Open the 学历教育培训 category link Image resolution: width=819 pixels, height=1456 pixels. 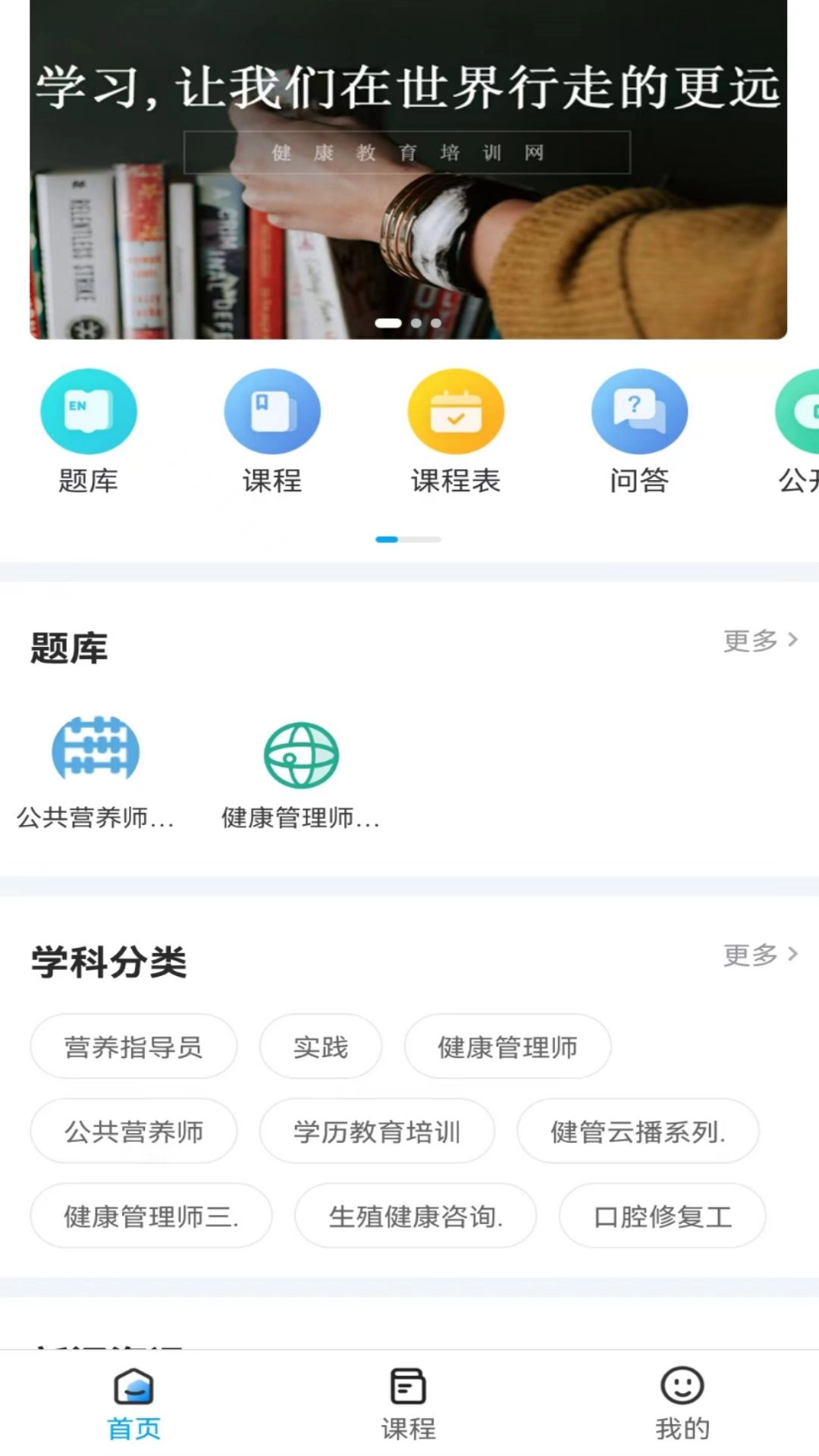tap(378, 1132)
